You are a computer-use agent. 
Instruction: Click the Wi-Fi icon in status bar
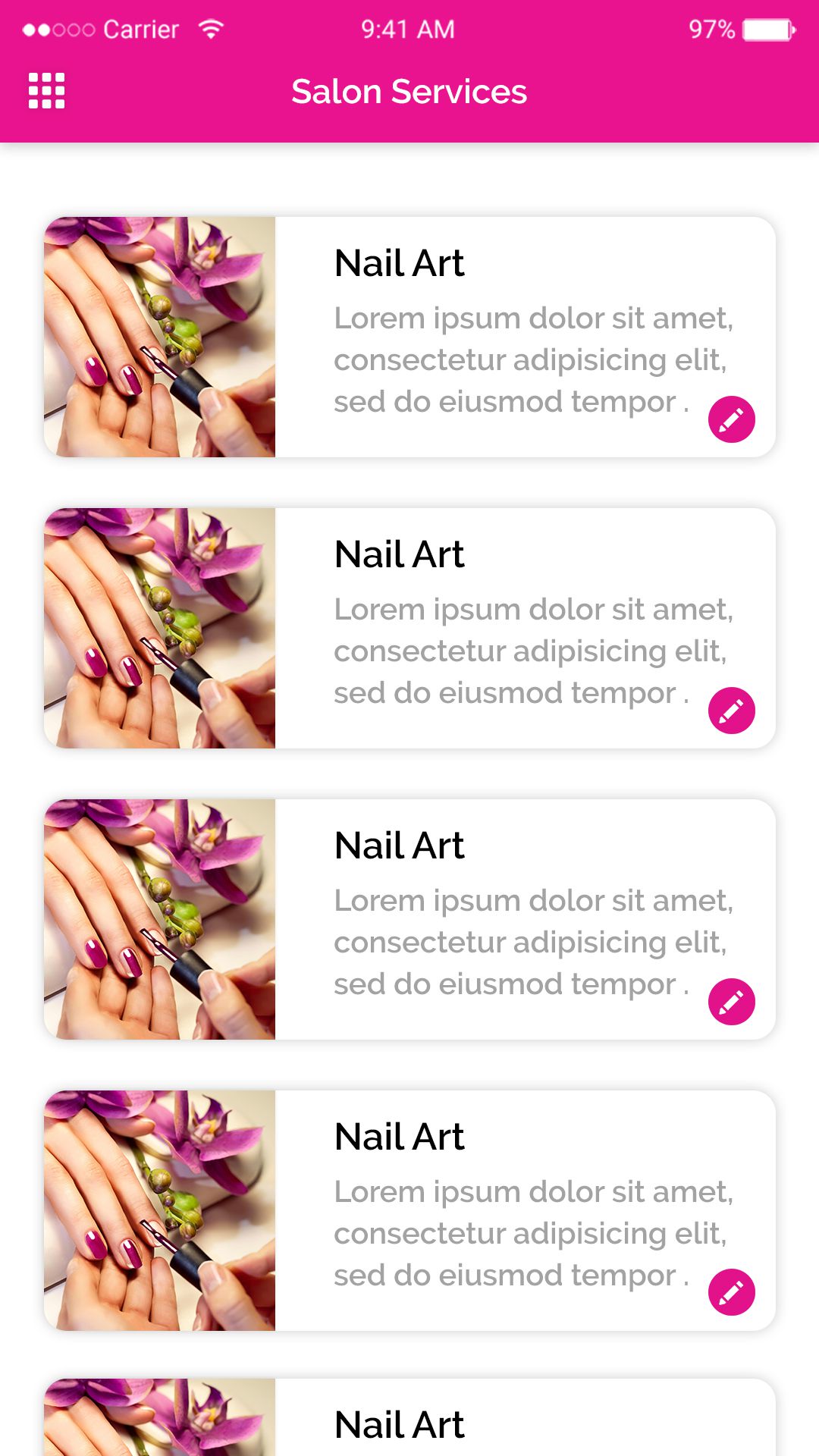coord(210,27)
